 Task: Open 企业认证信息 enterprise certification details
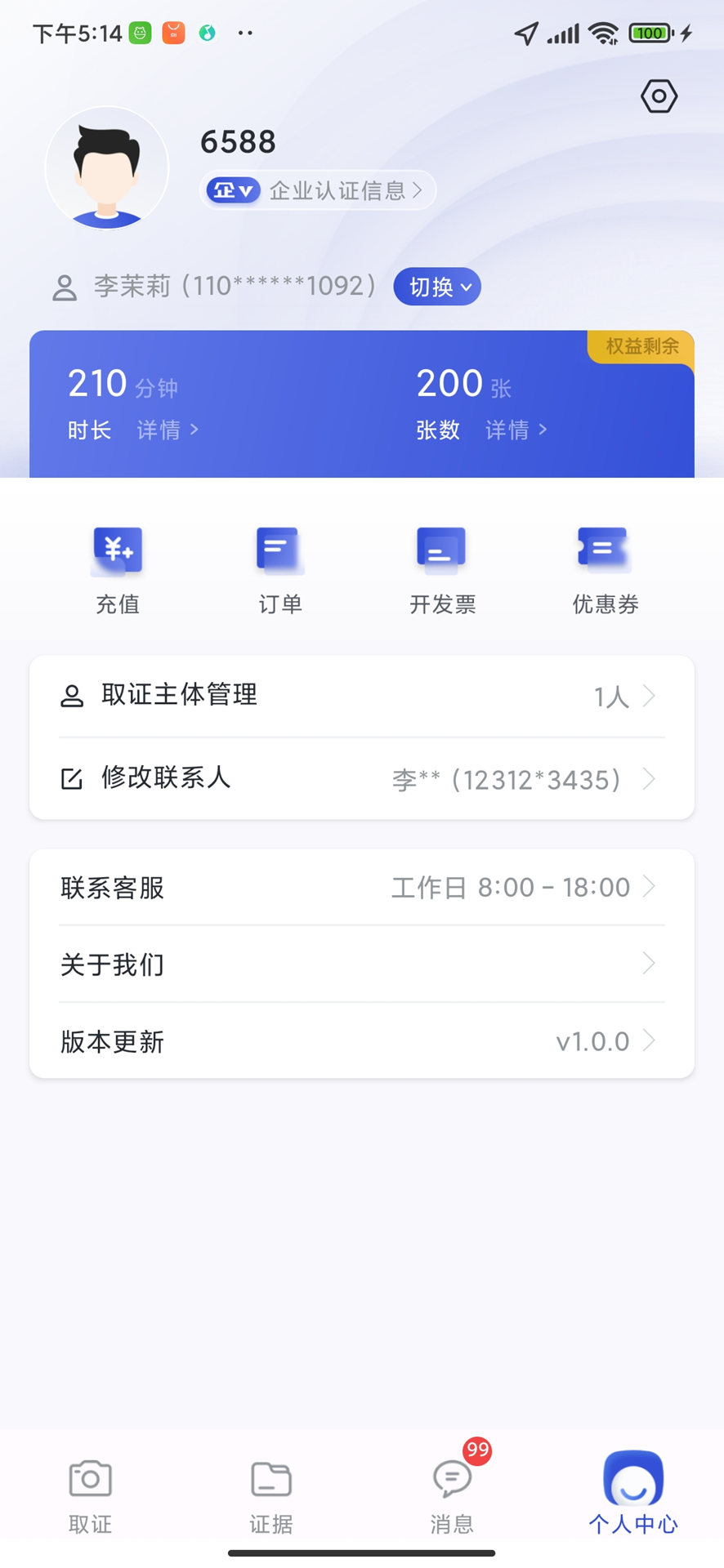(317, 189)
